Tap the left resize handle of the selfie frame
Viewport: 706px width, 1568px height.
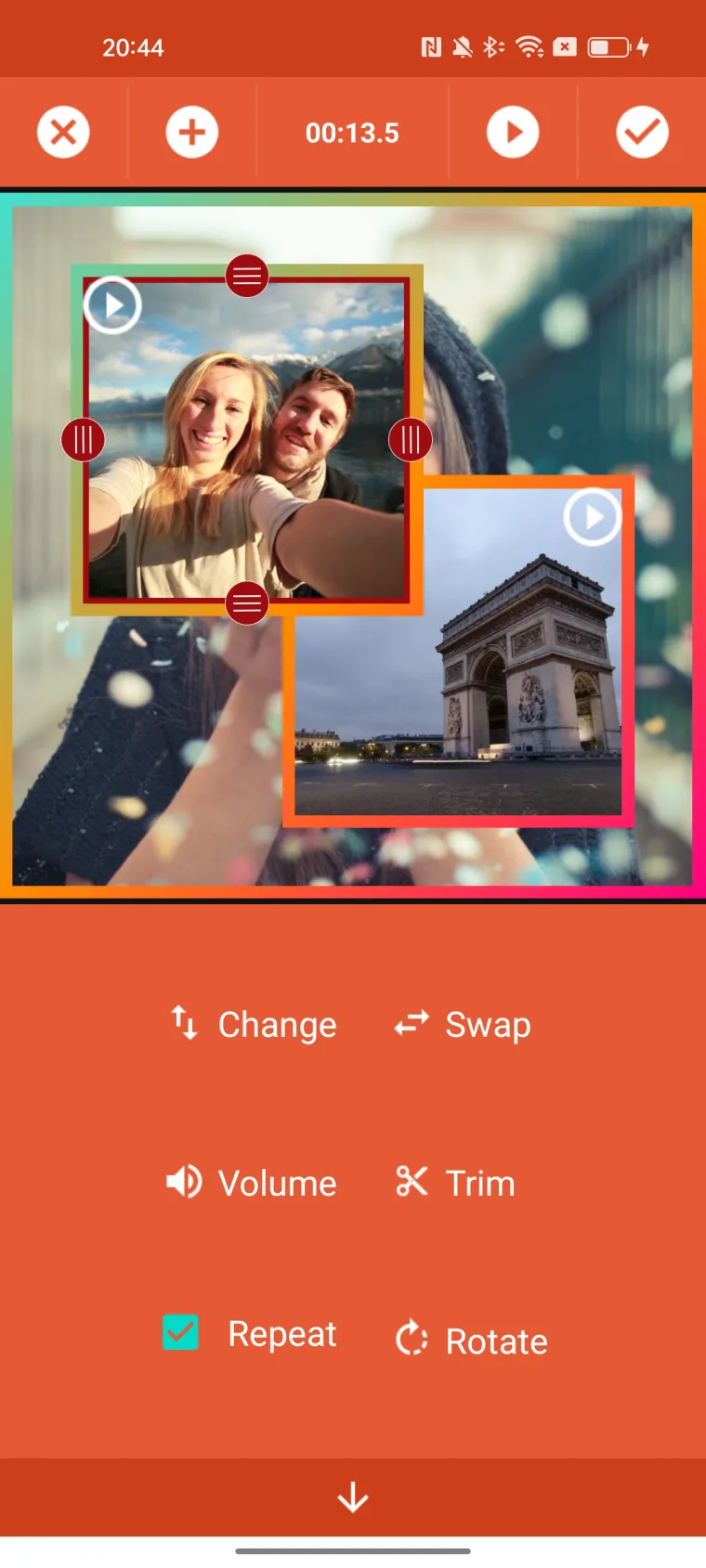click(x=83, y=439)
